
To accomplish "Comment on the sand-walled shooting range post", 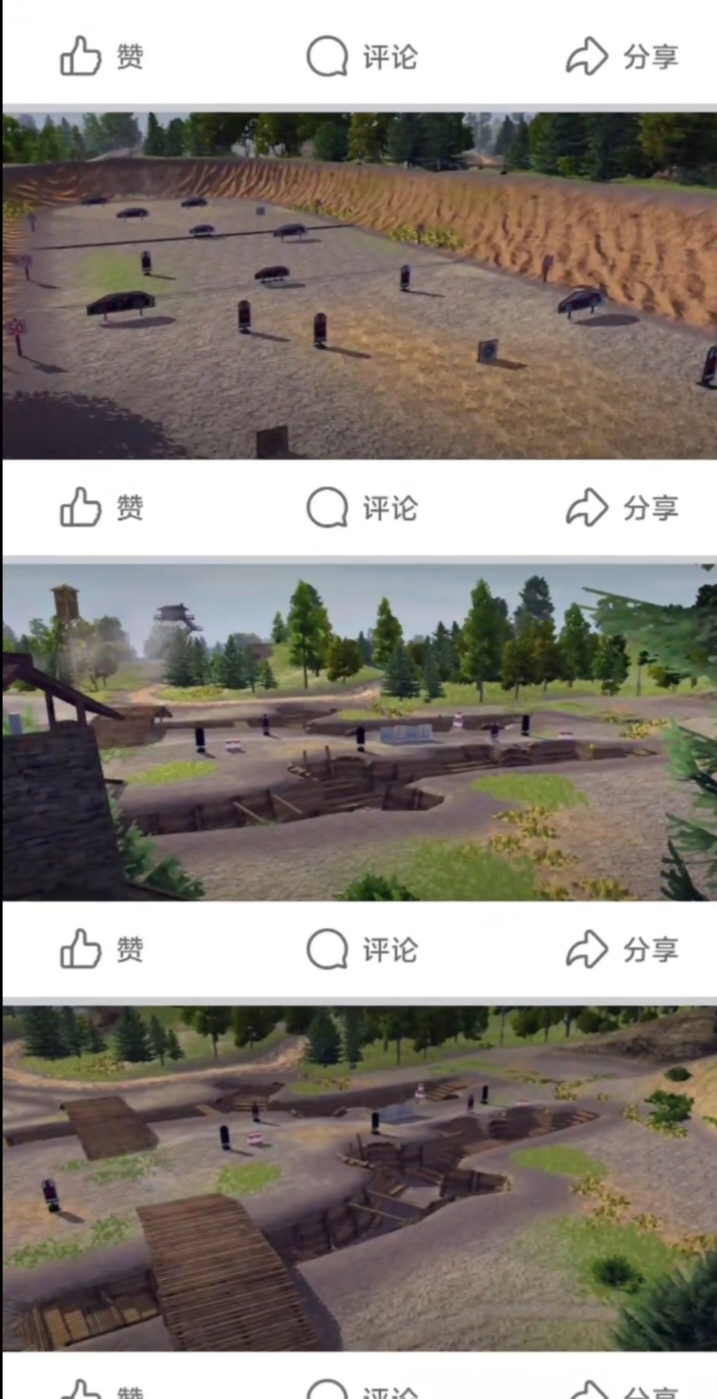I will [361, 508].
